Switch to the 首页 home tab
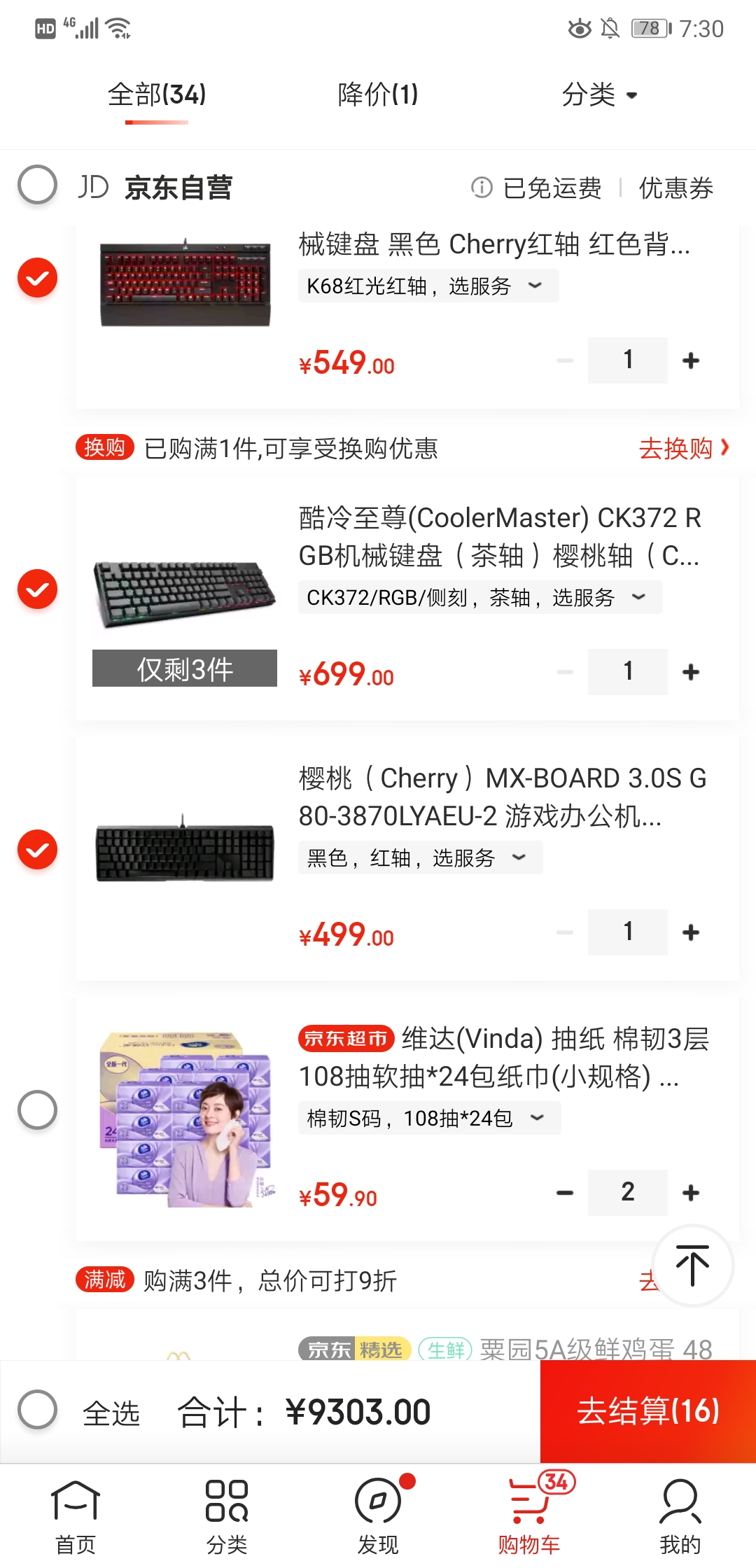Viewport: 756px width, 1568px height. (x=76, y=1516)
